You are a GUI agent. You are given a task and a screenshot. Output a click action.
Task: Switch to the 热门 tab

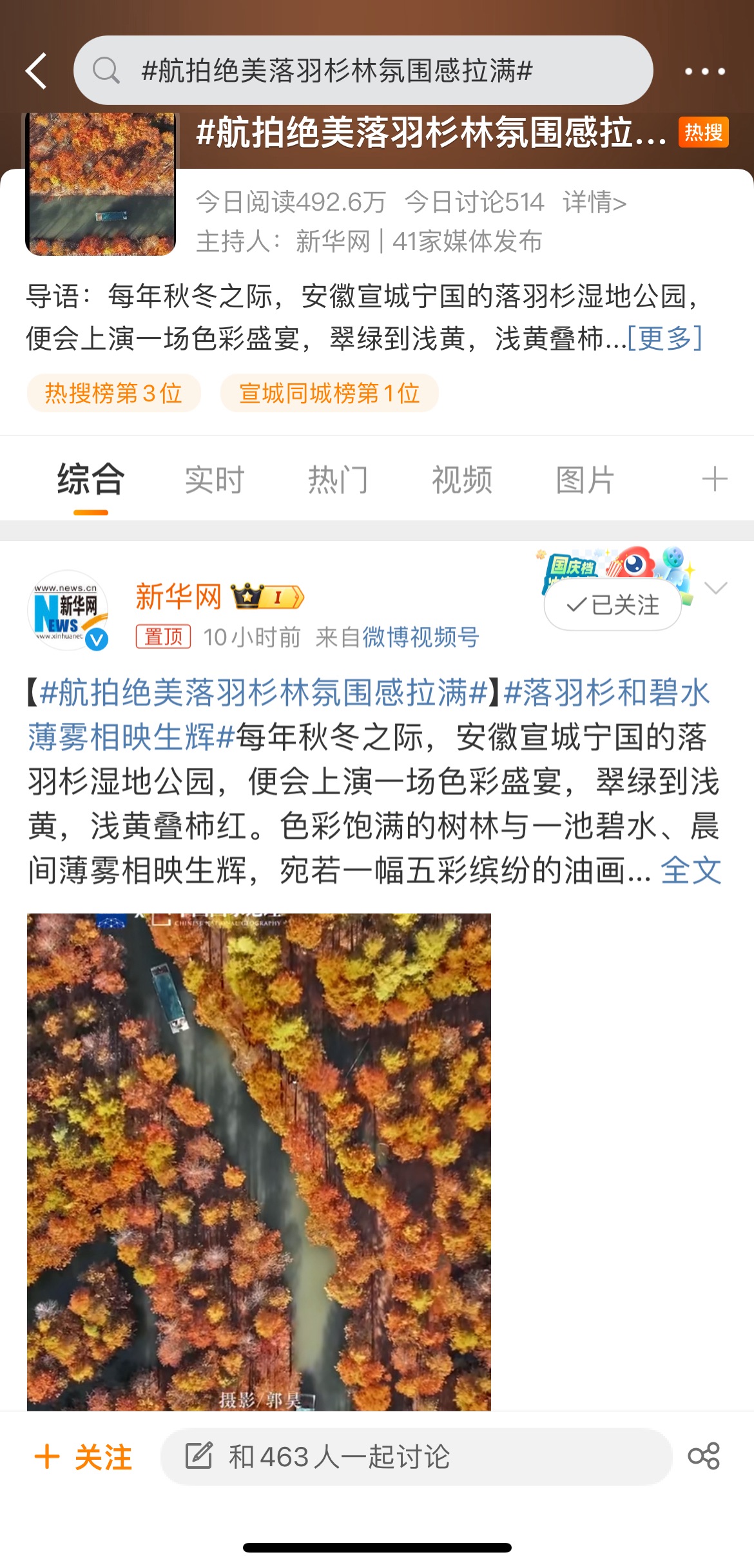338,480
